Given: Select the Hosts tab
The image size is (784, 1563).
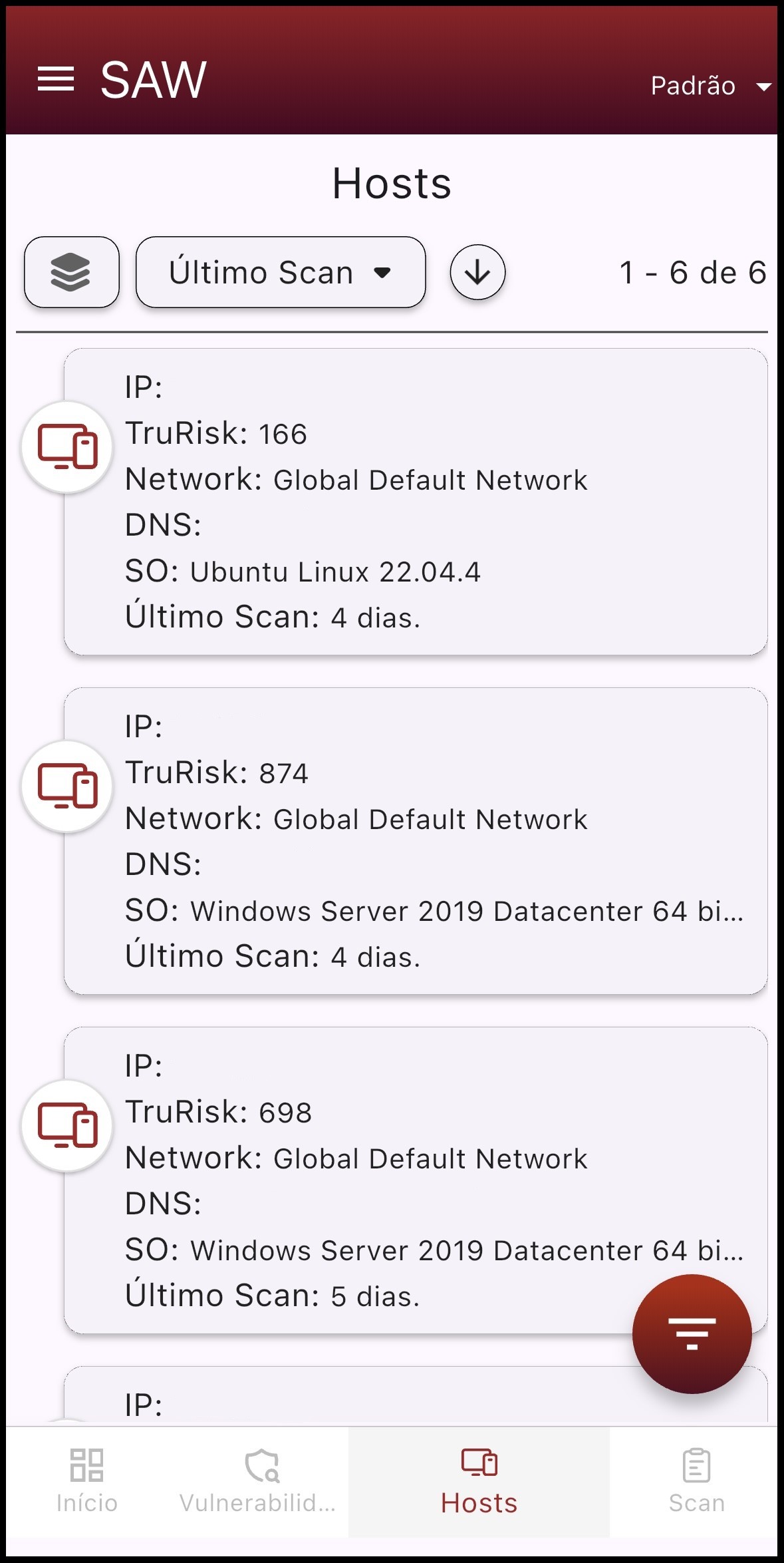Looking at the screenshot, I should click(x=479, y=1481).
